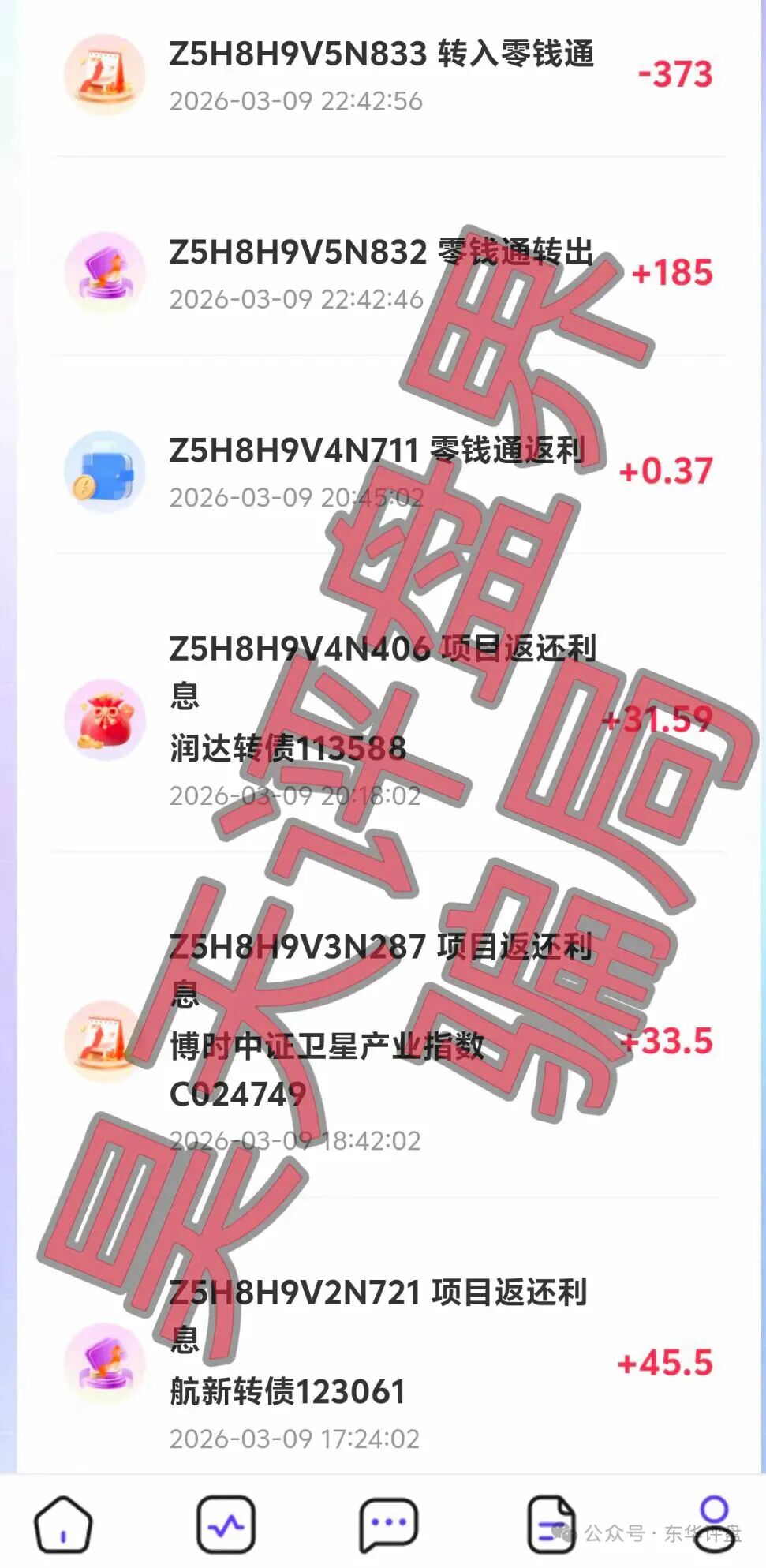
Task: Tap the calendar icon beside 博时中证卫星产业指数 entry
Action: pyautogui.click(x=101, y=1040)
